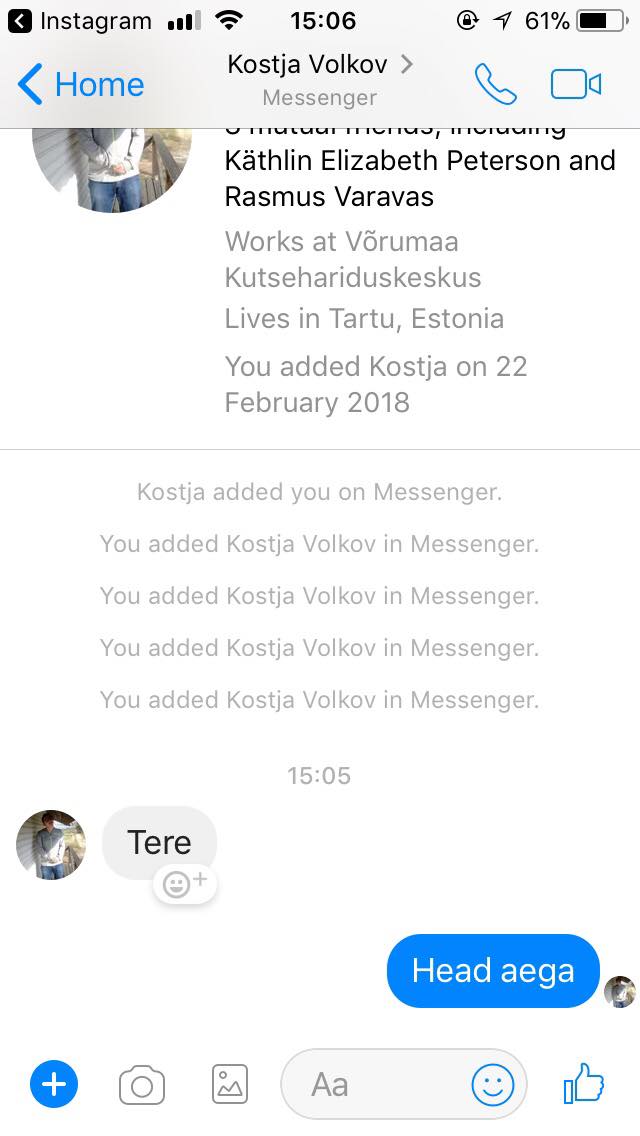Open the camera from the composer
The width and height of the screenshot is (640, 1136).
(141, 1085)
